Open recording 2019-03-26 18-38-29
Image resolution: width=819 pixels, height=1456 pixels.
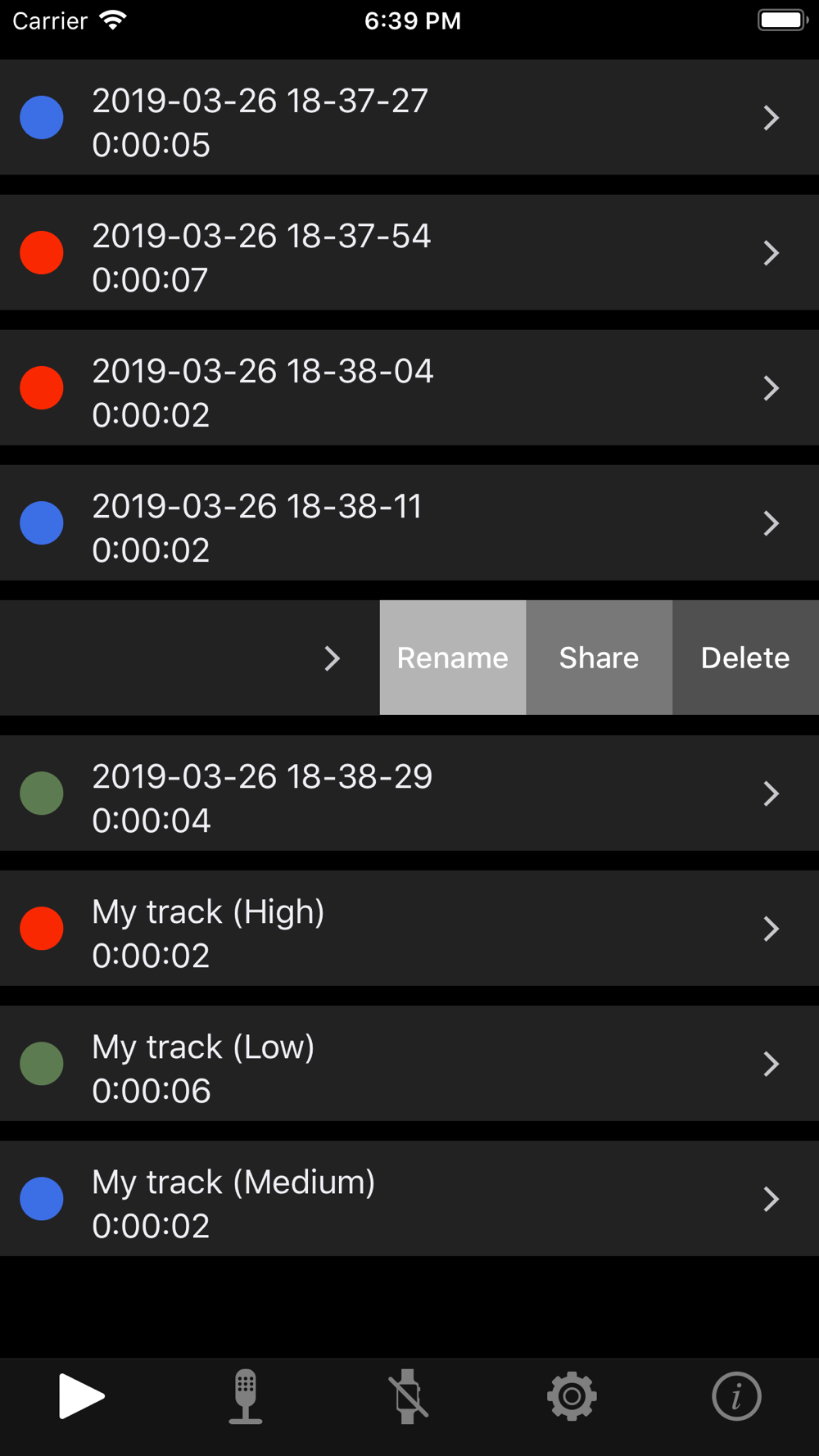(x=409, y=793)
